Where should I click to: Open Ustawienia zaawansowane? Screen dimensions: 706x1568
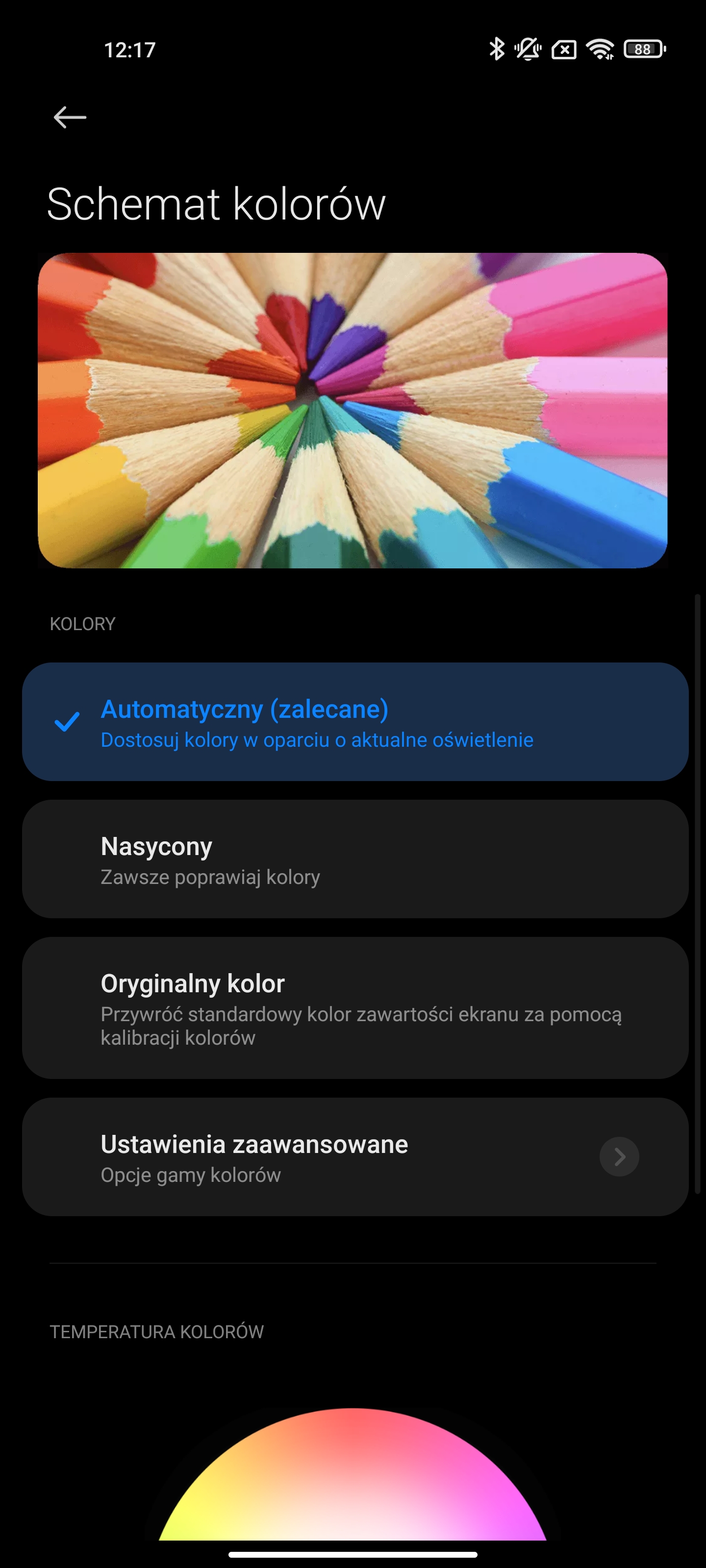click(354, 1156)
